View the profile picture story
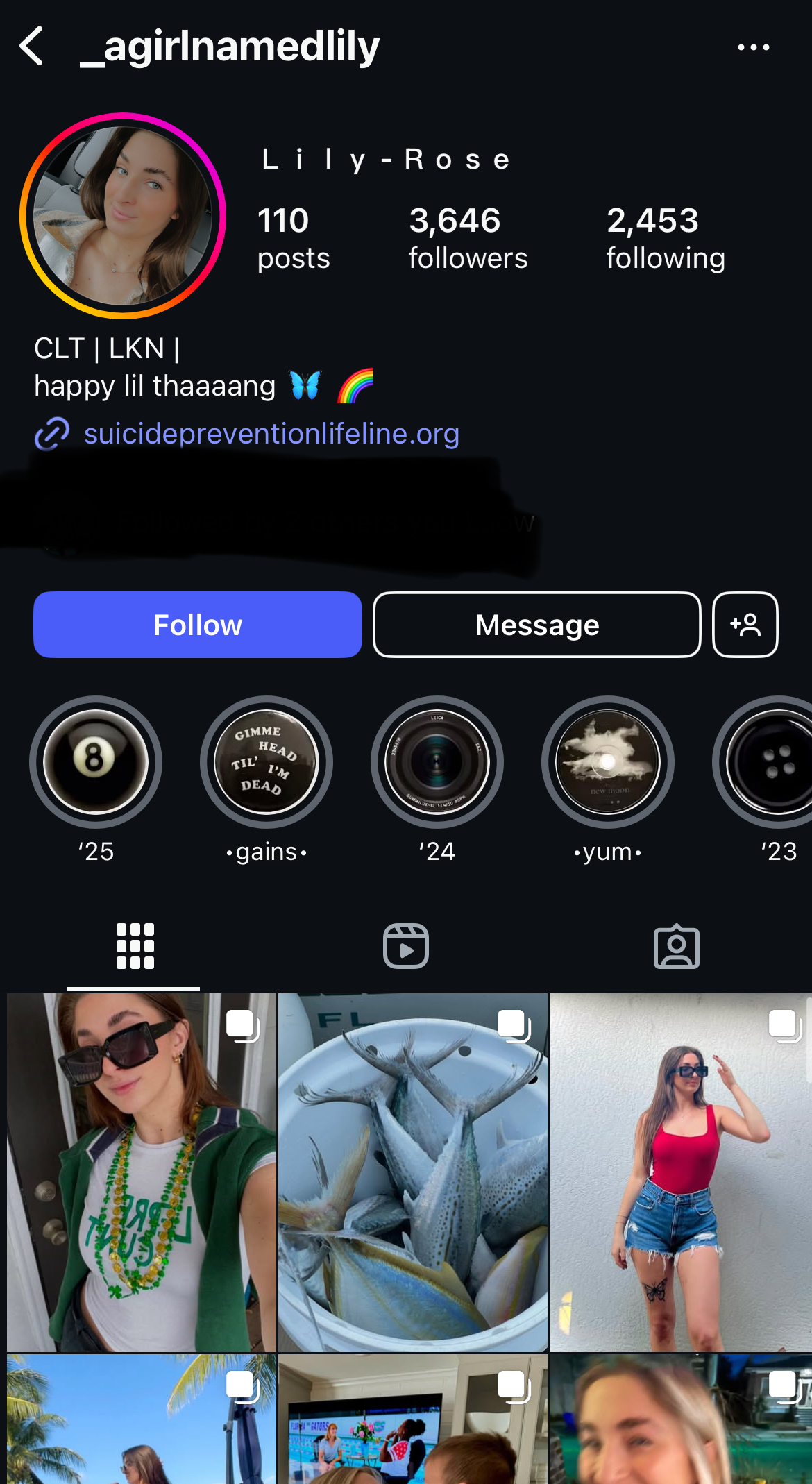 point(123,216)
